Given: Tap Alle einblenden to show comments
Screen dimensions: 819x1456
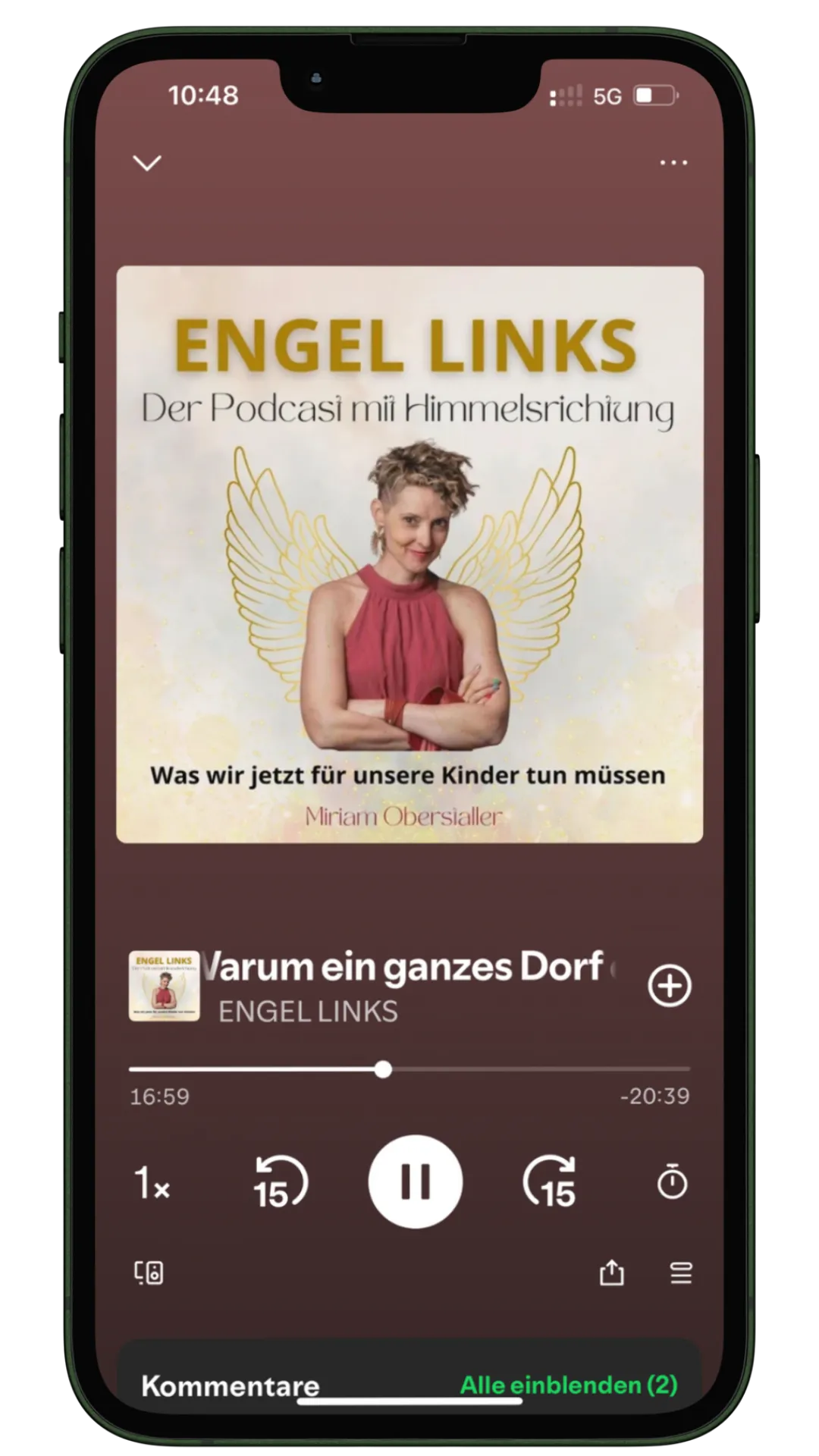Looking at the screenshot, I should (x=569, y=1385).
